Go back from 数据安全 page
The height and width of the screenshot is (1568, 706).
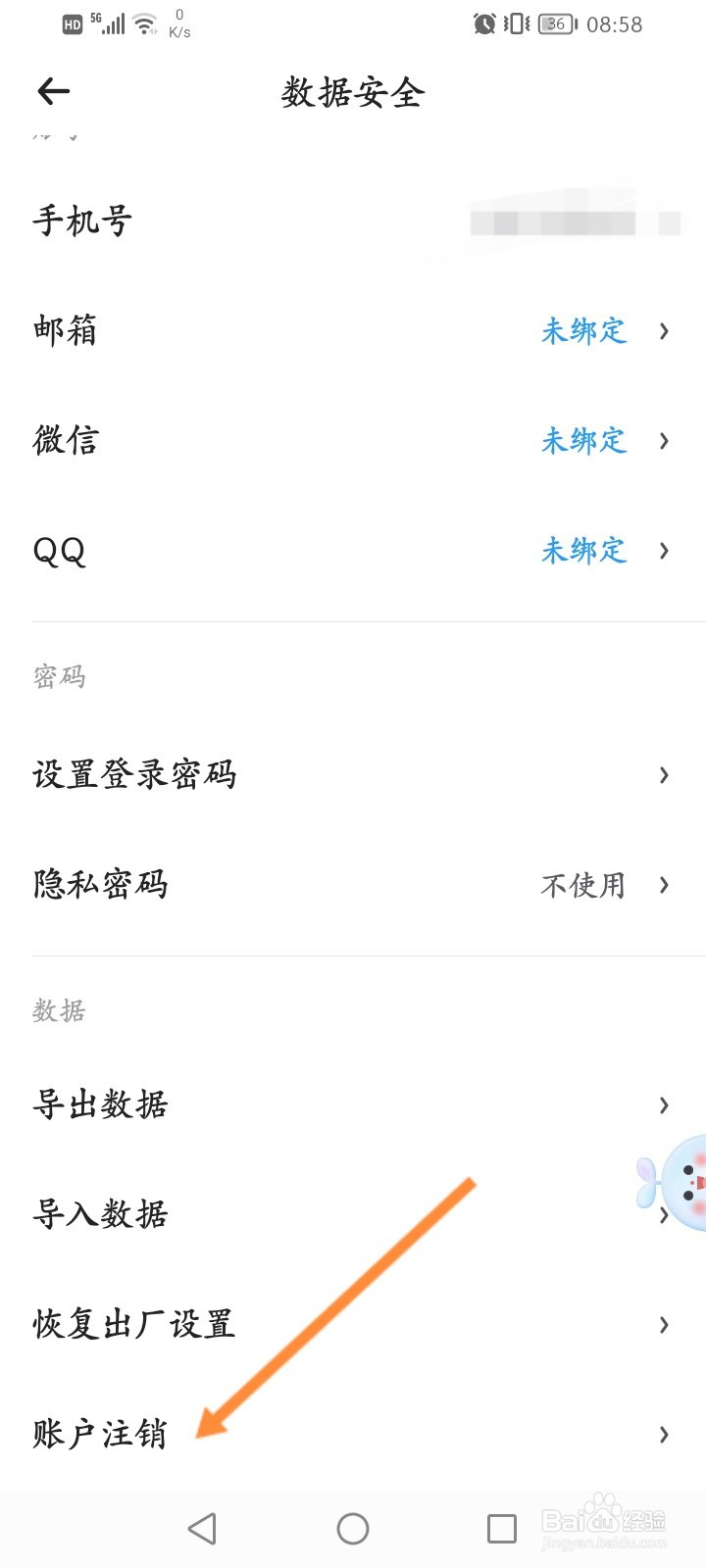[x=54, y=92]
